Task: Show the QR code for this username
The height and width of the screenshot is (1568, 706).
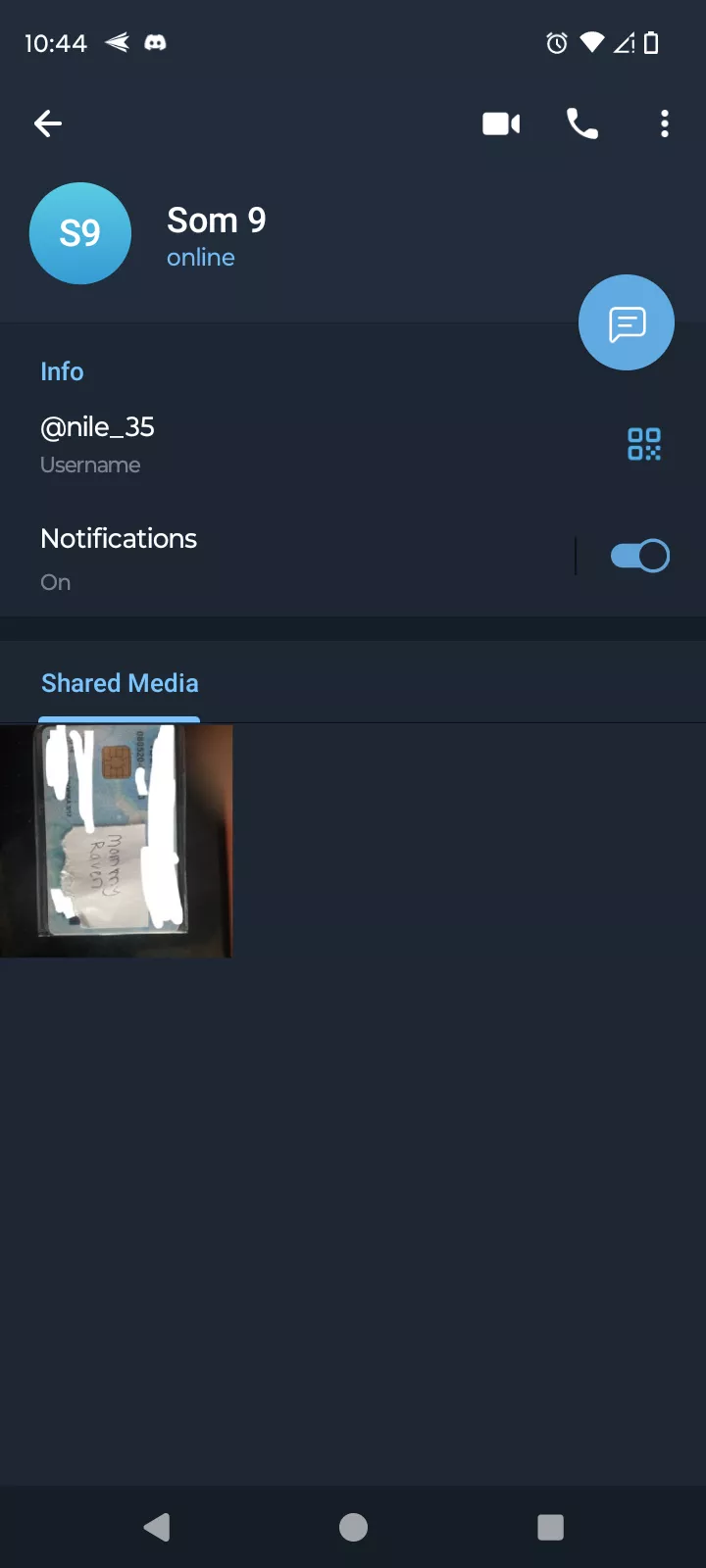Action: pyautogui.click(x=644, y=444)
